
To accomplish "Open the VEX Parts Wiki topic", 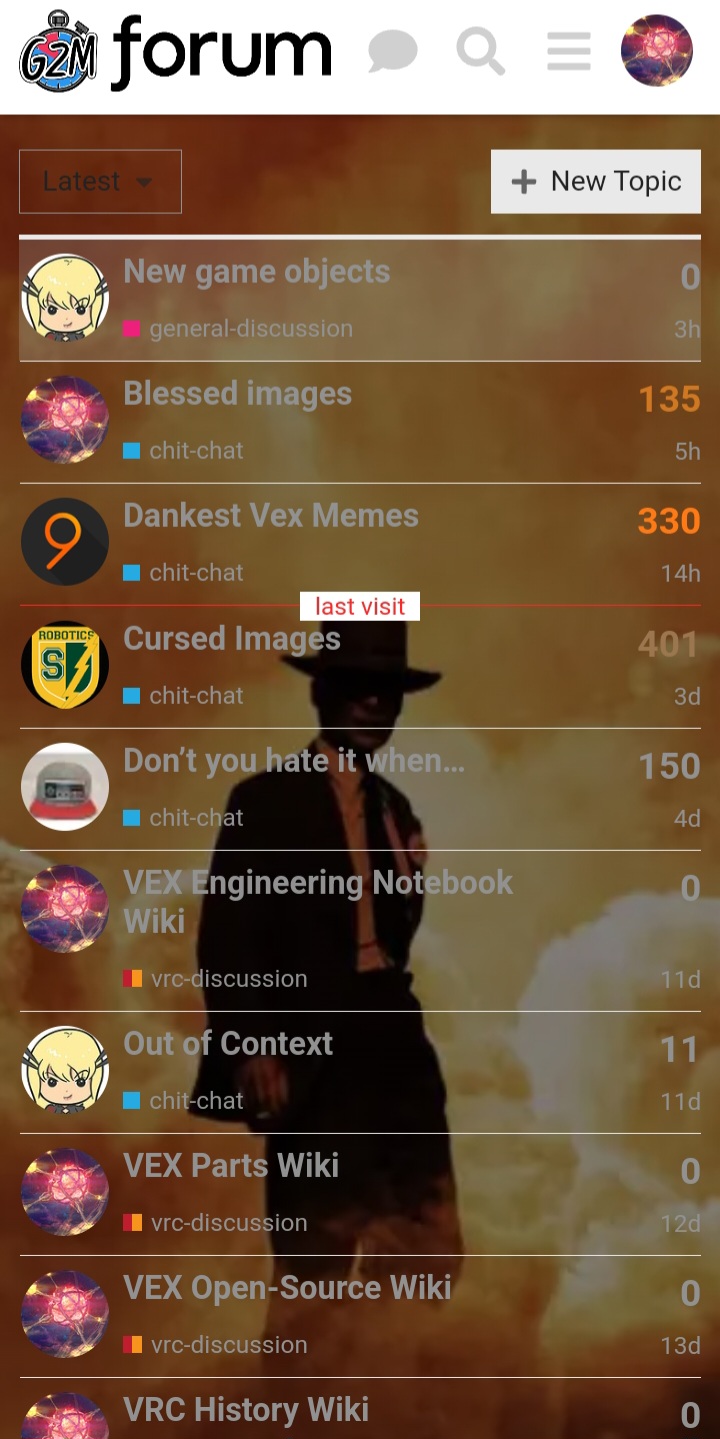I will [x=231, y=1166].
